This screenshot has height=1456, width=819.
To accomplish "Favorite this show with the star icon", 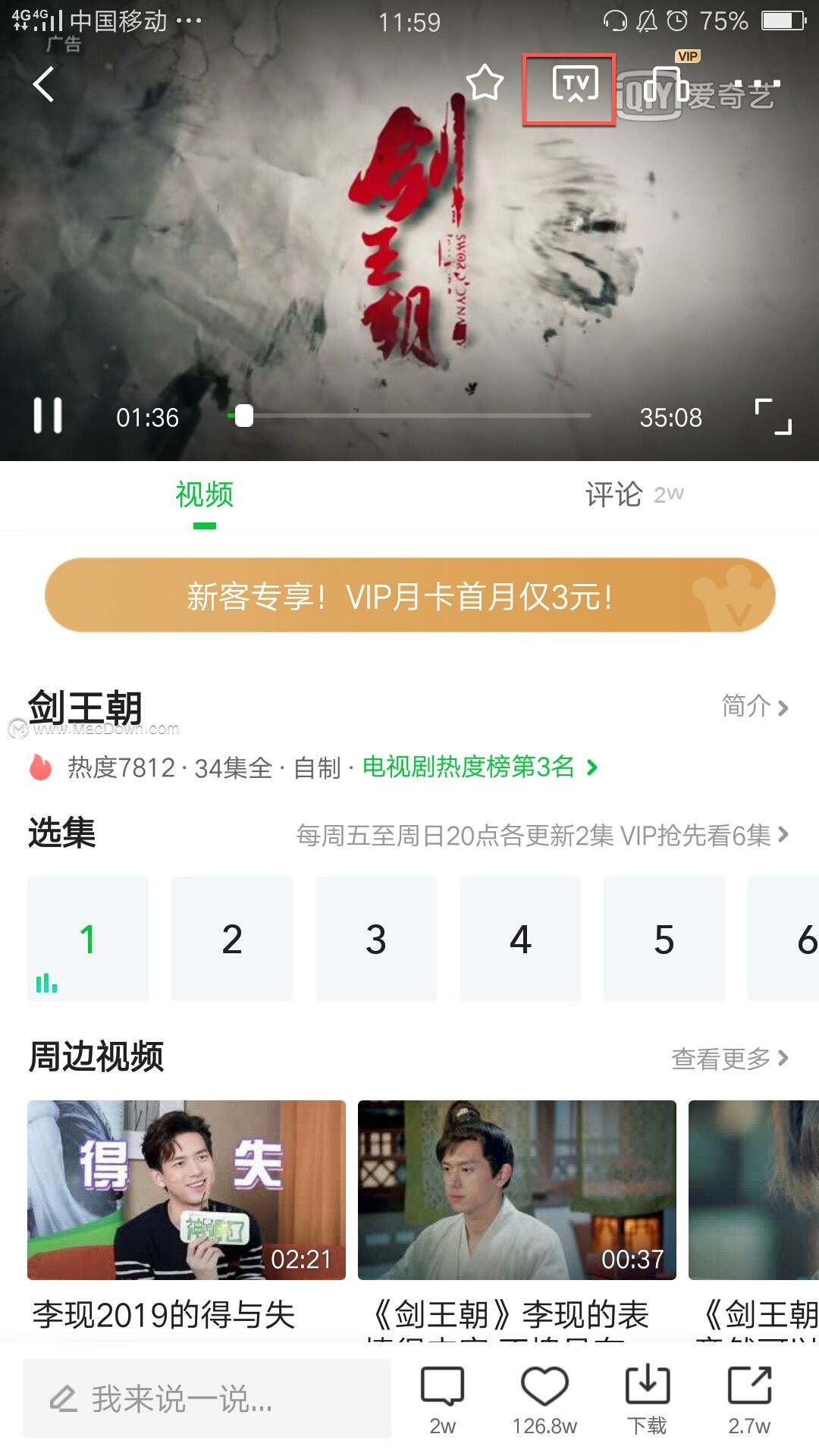I will (x=485, y=83).
